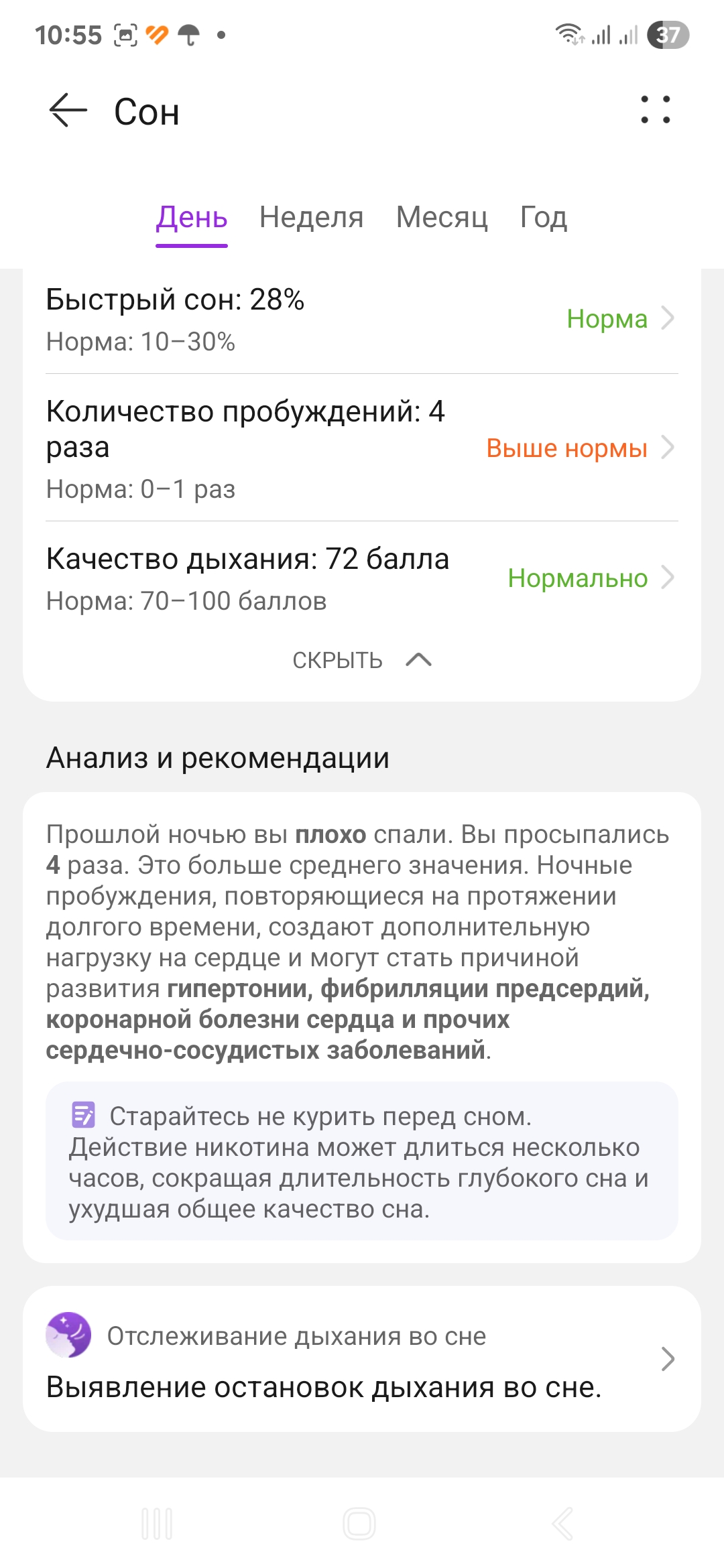Collapse details with СКРЫТЬ
This screenshot has width=724, height=1568.
[362, 661]
